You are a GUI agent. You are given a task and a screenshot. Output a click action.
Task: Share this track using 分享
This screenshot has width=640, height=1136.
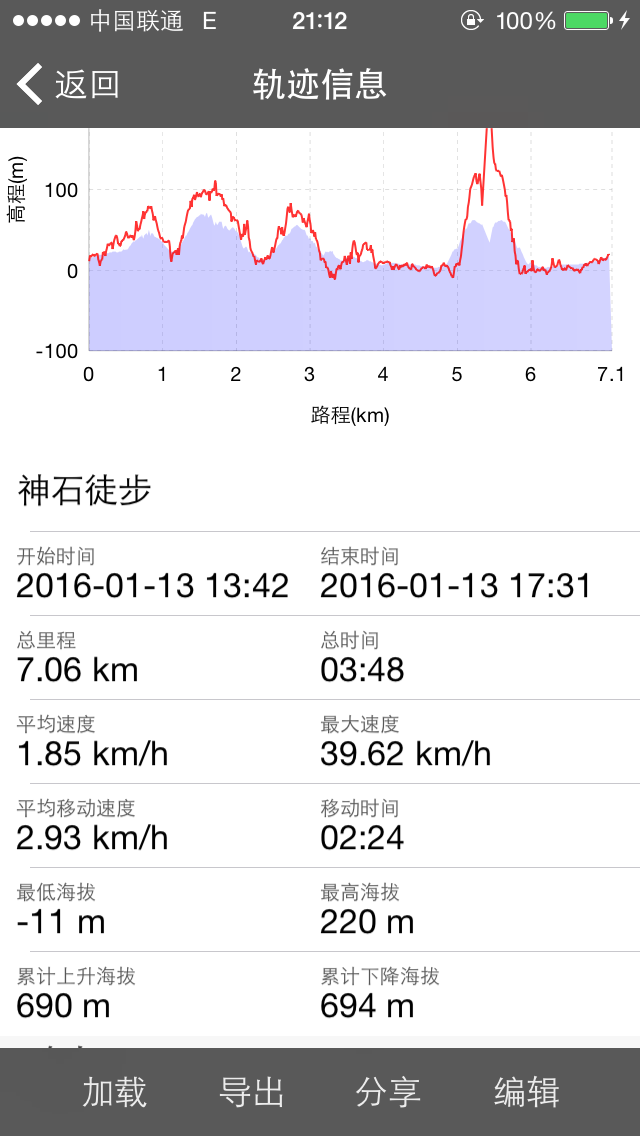pos(388,1092)
